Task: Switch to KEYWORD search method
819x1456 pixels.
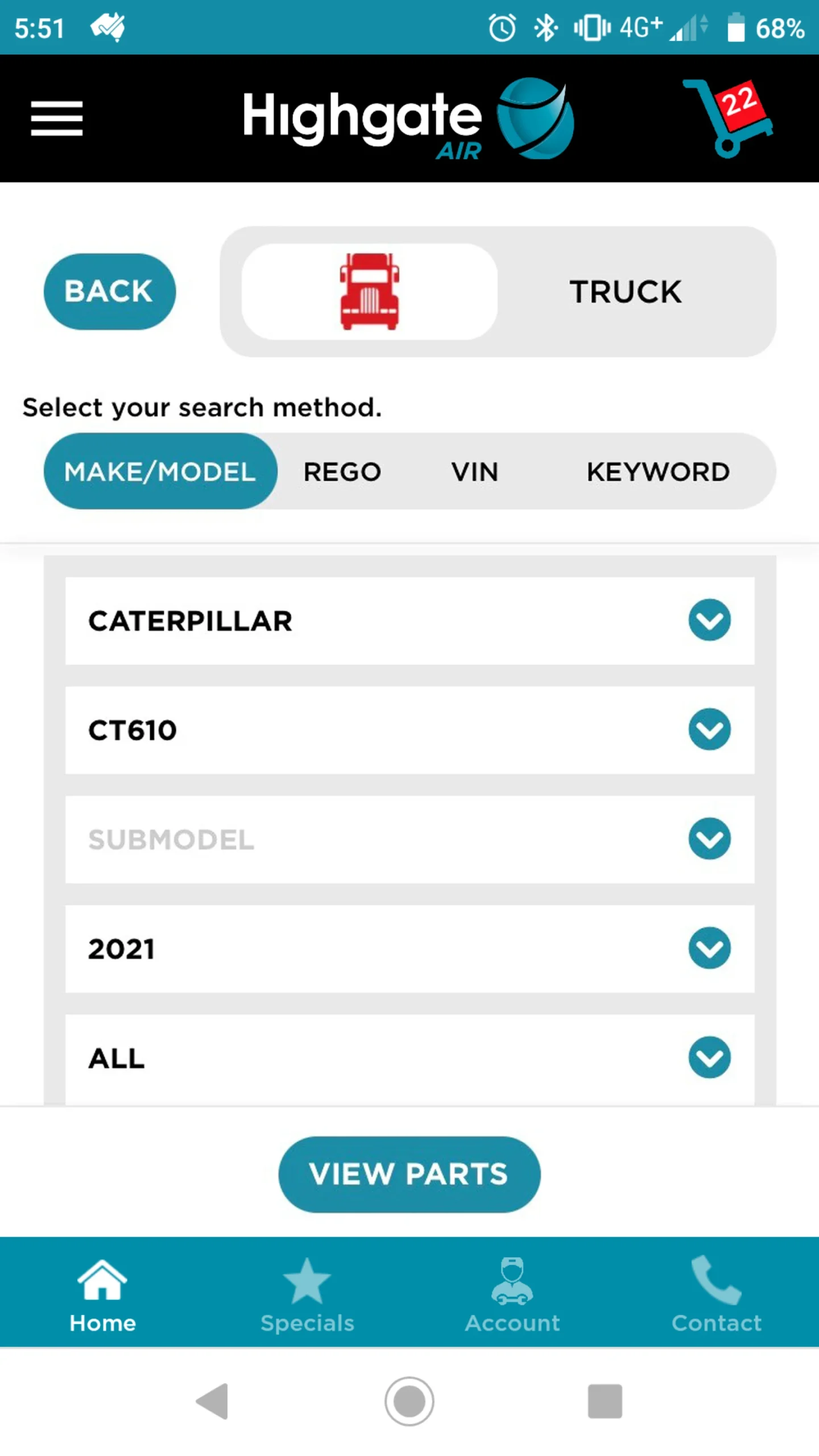Action: click(x=658, y=471)
